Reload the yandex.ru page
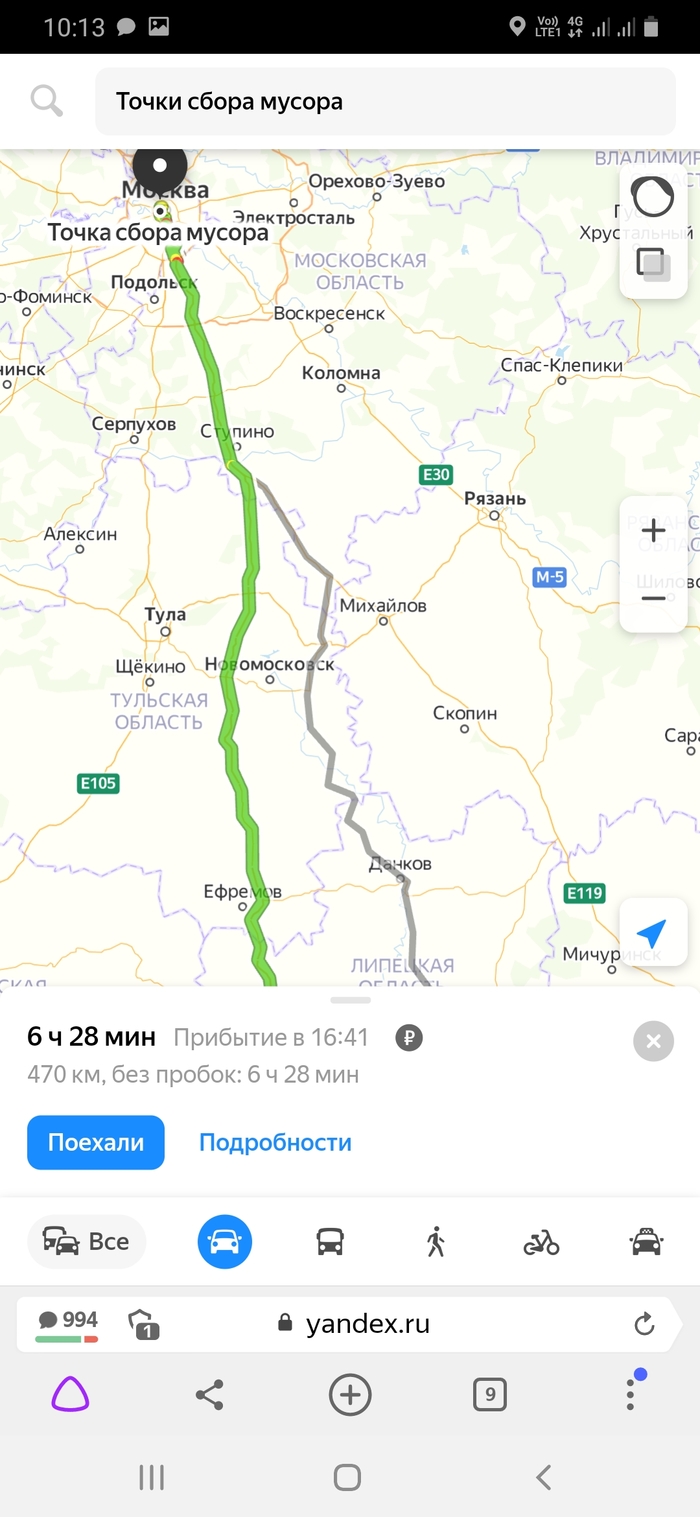Image resolution: width=700 pixels, height=1517 pixels. (645, 1324)
